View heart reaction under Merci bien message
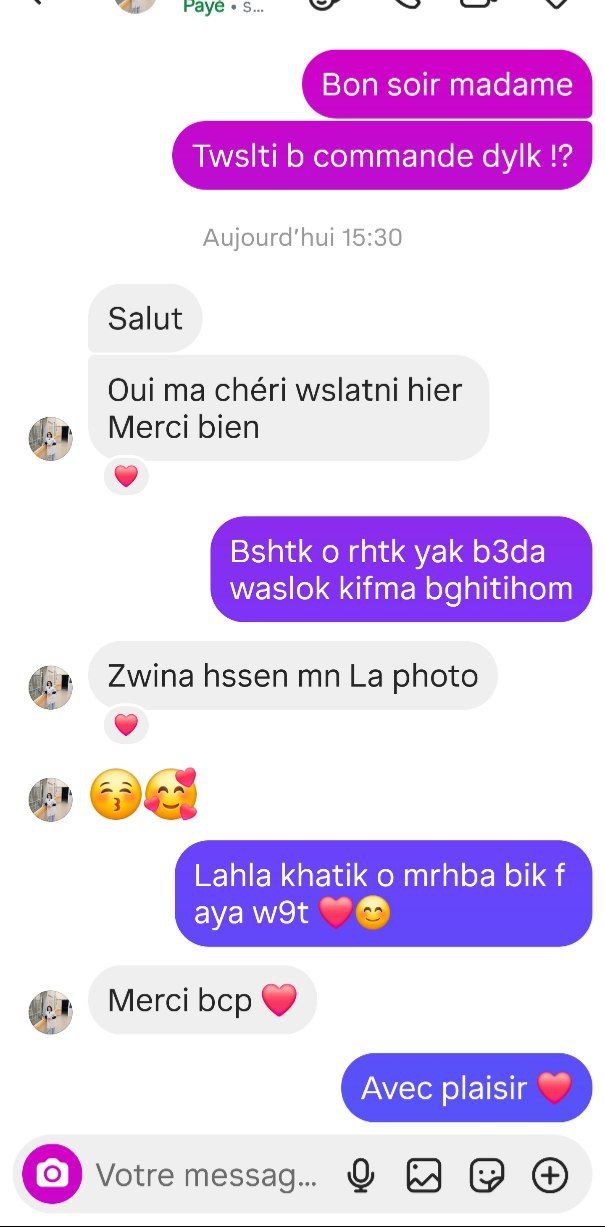 pos(126,476)
